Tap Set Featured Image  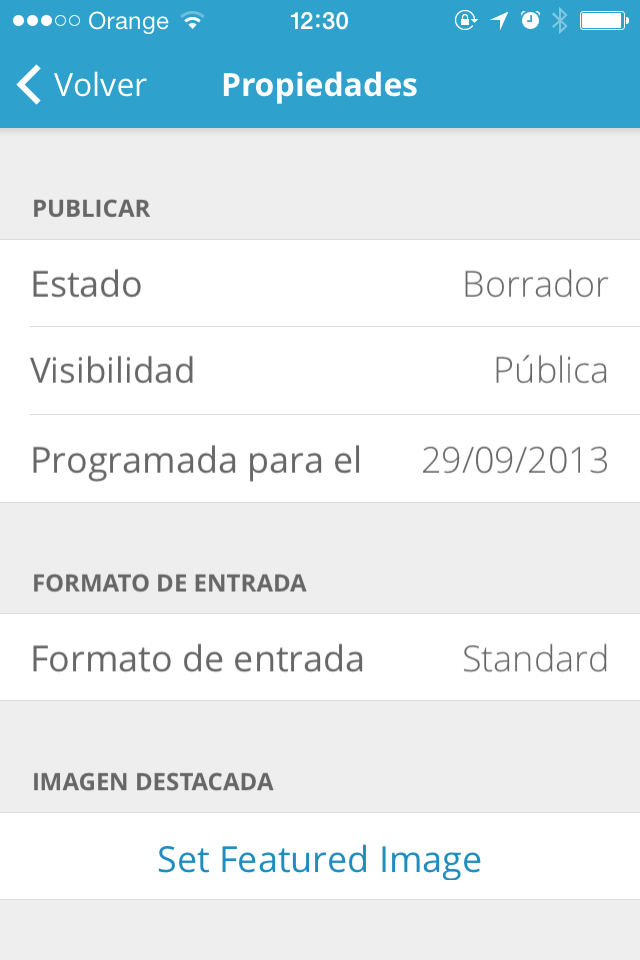click(x=320, y=859)
